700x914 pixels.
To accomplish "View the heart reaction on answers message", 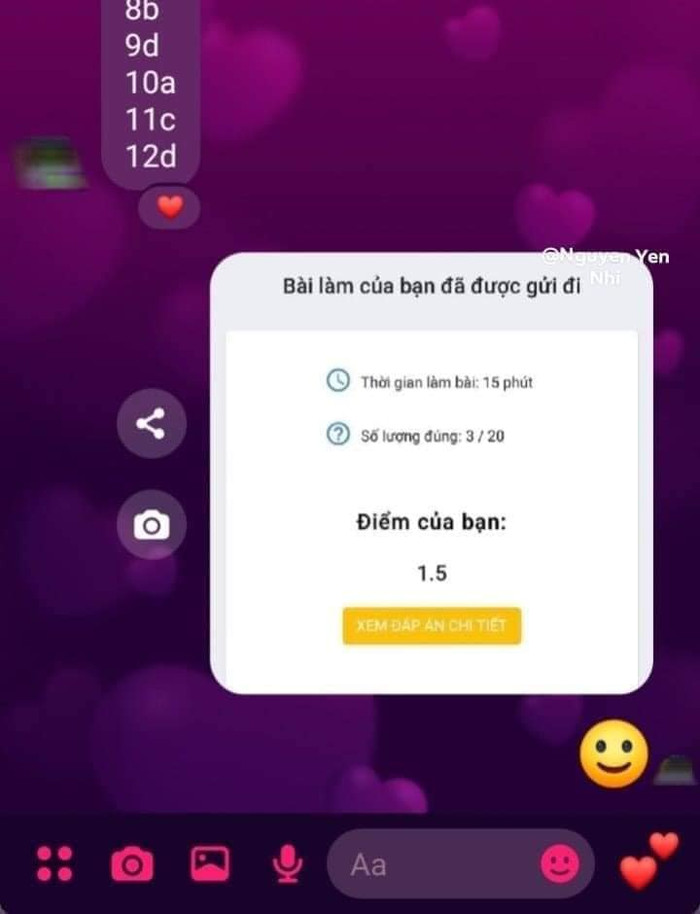I will point(171,207).
